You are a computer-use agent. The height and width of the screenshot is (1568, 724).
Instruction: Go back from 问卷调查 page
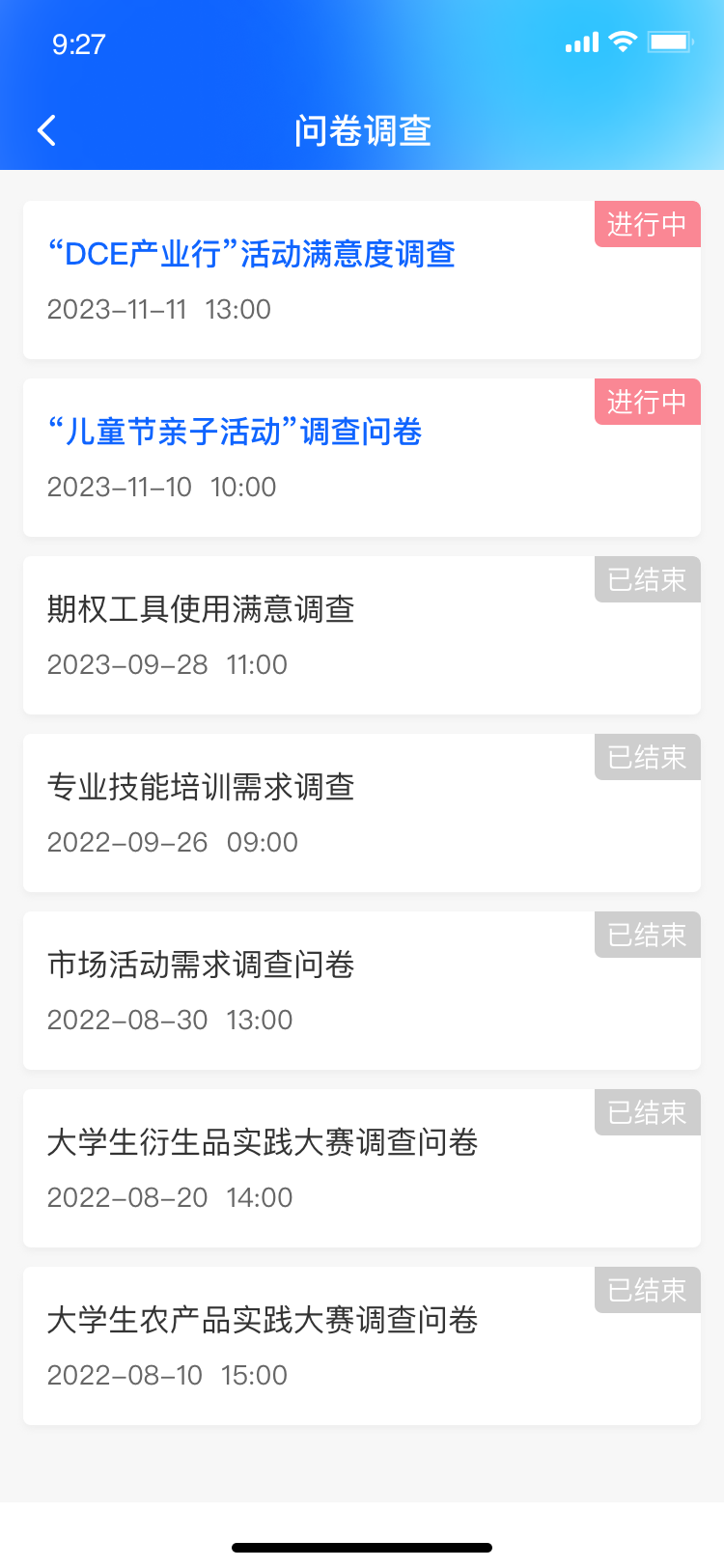pos(46,130)
